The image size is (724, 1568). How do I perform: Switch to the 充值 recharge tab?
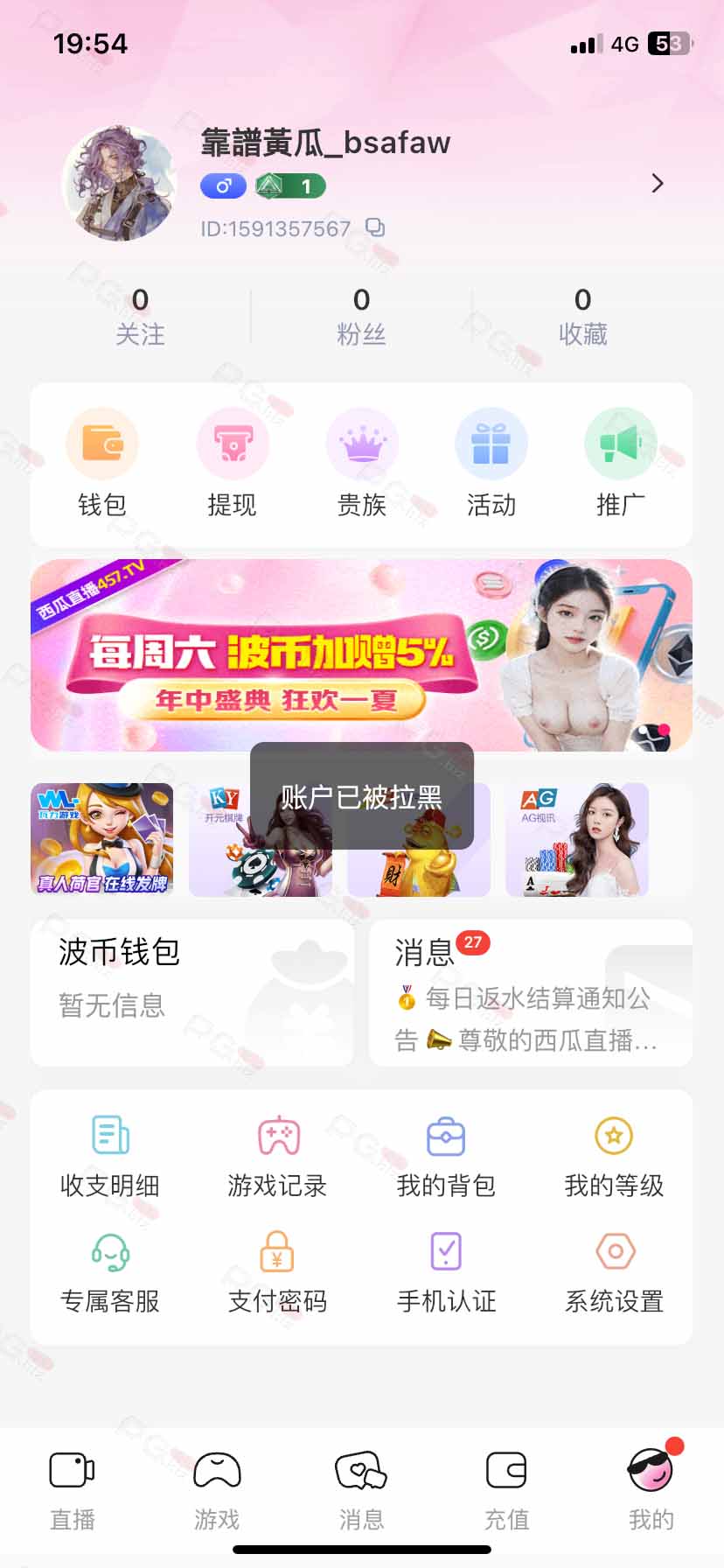(x=506, y=1490)
